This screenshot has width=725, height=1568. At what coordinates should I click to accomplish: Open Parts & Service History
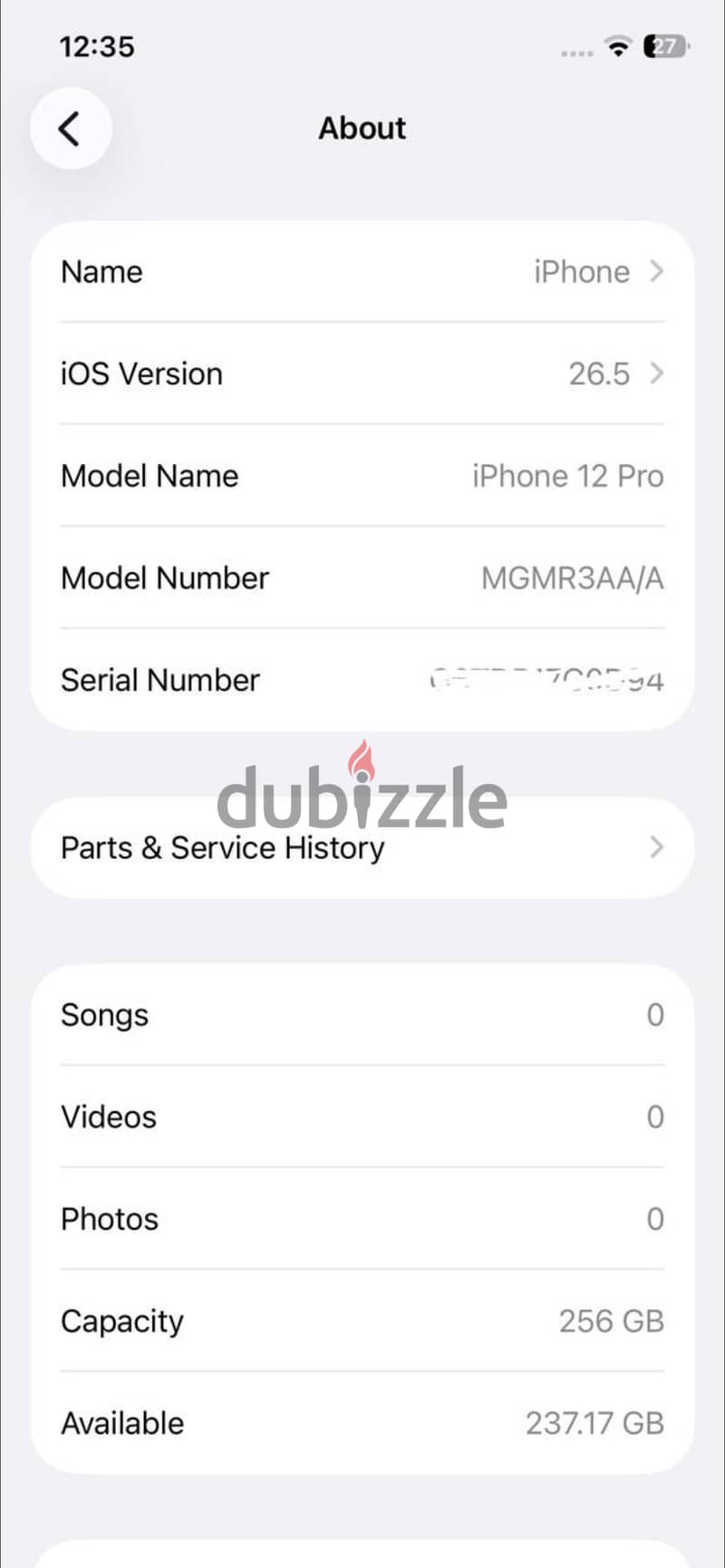coord(362,847)
